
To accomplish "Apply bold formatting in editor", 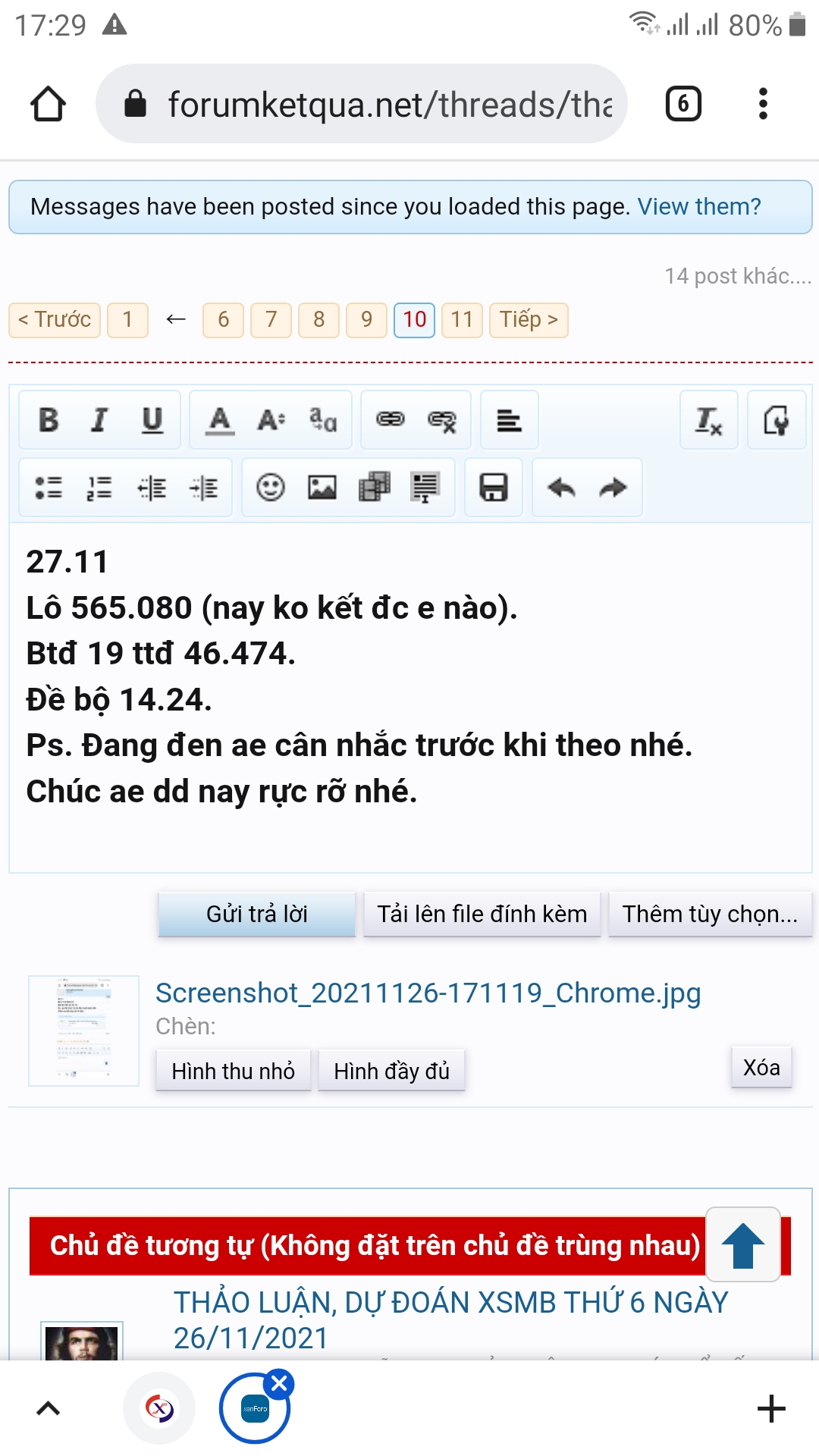I will 49,419.
